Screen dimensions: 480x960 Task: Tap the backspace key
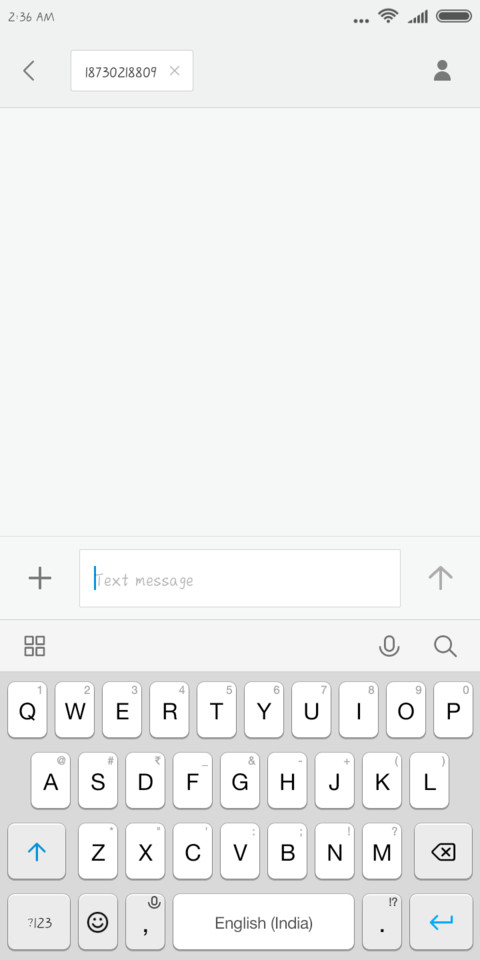coord(443,851)
